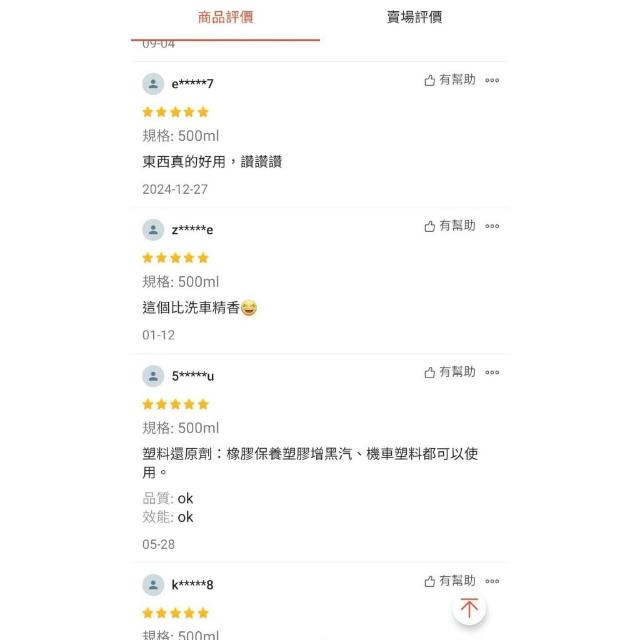Mark z*****e's review as helpful
640x640 pixels.
[x=449, y=226]
